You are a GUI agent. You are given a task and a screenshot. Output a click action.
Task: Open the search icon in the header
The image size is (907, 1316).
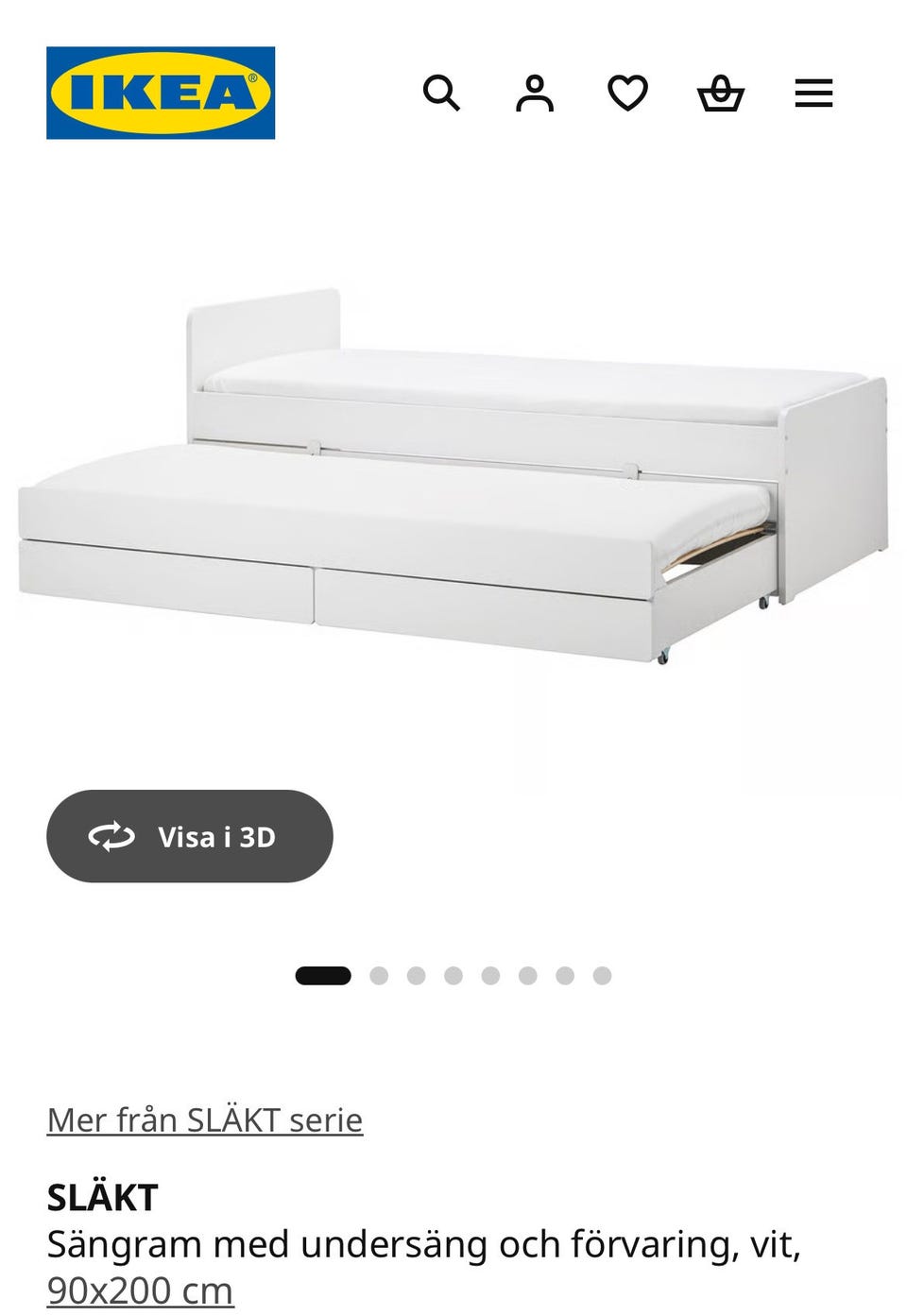pyautogui.click(x=441, y=94)
